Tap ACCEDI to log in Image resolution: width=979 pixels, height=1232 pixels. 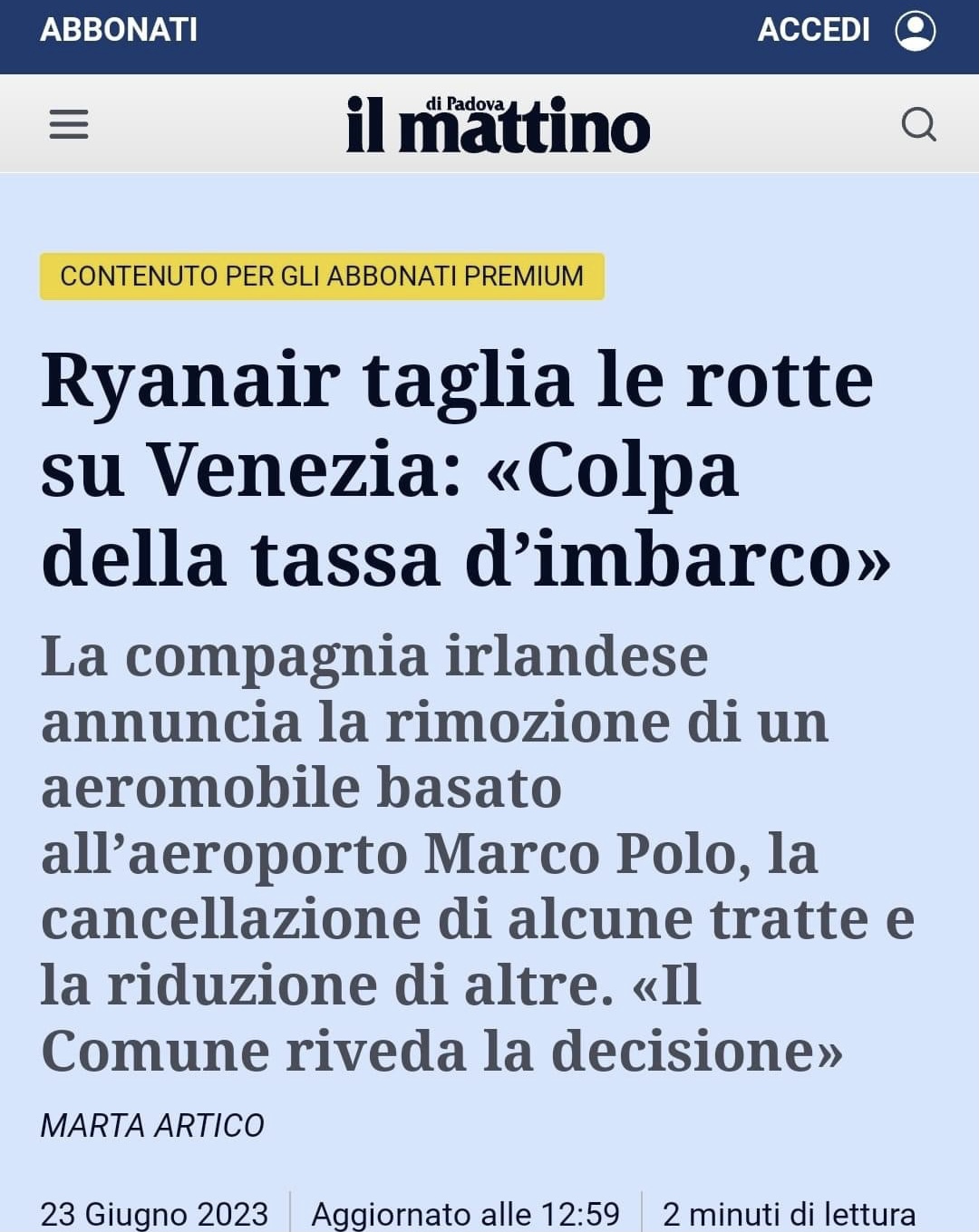point(813,30)
